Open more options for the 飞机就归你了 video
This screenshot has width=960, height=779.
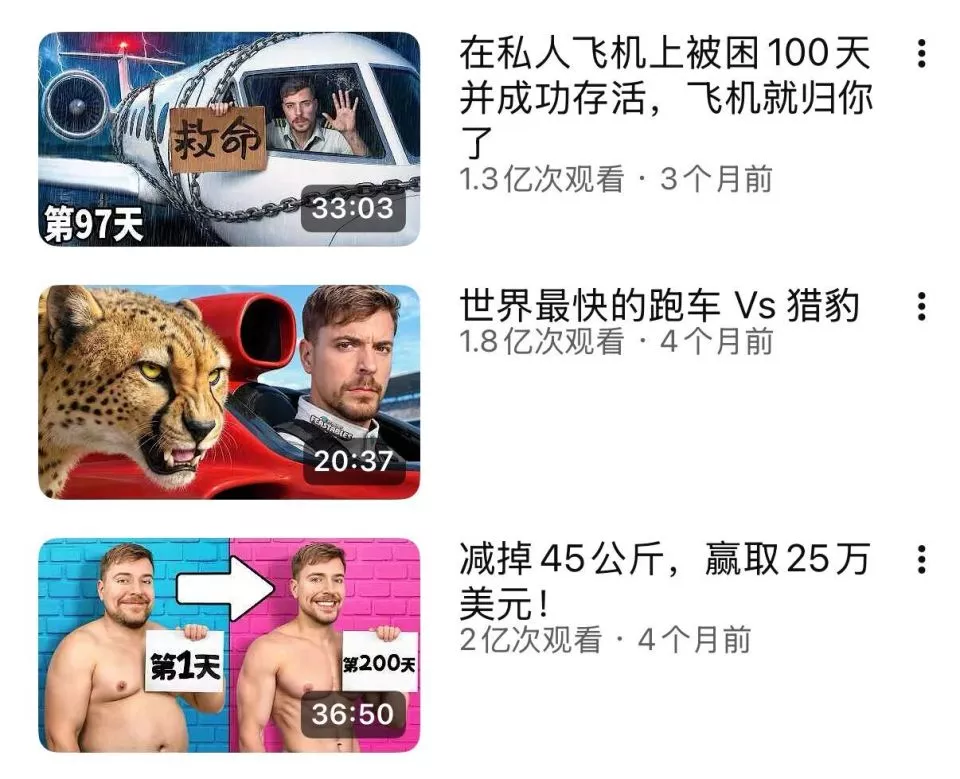click(921, 53)
